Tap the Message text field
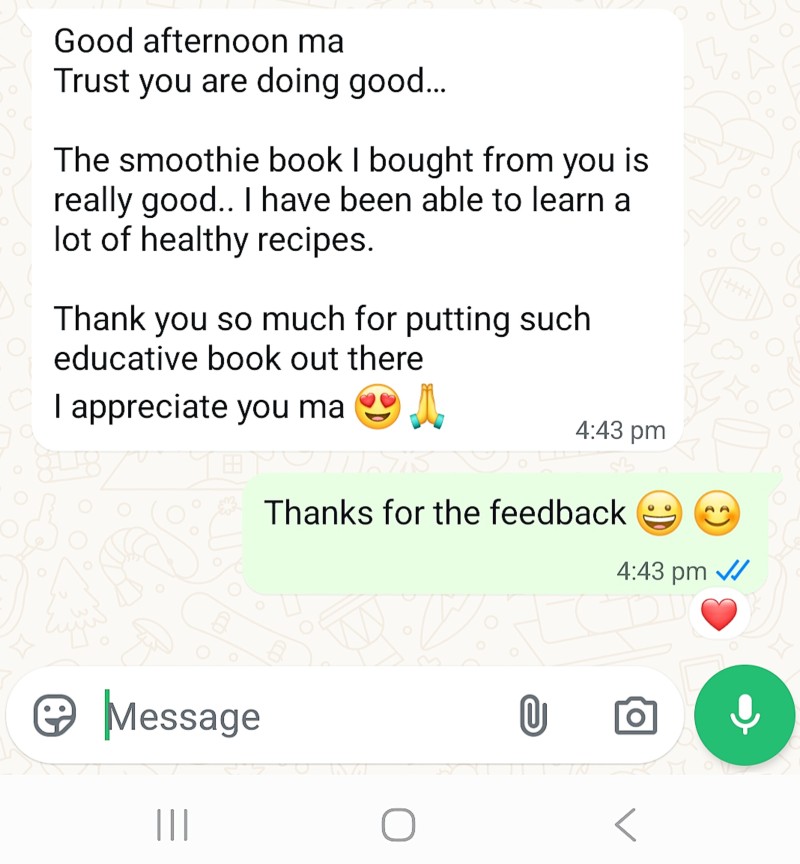Image resolution: width=800 pixels, height=864 pixels. click(x=303, y=716)
